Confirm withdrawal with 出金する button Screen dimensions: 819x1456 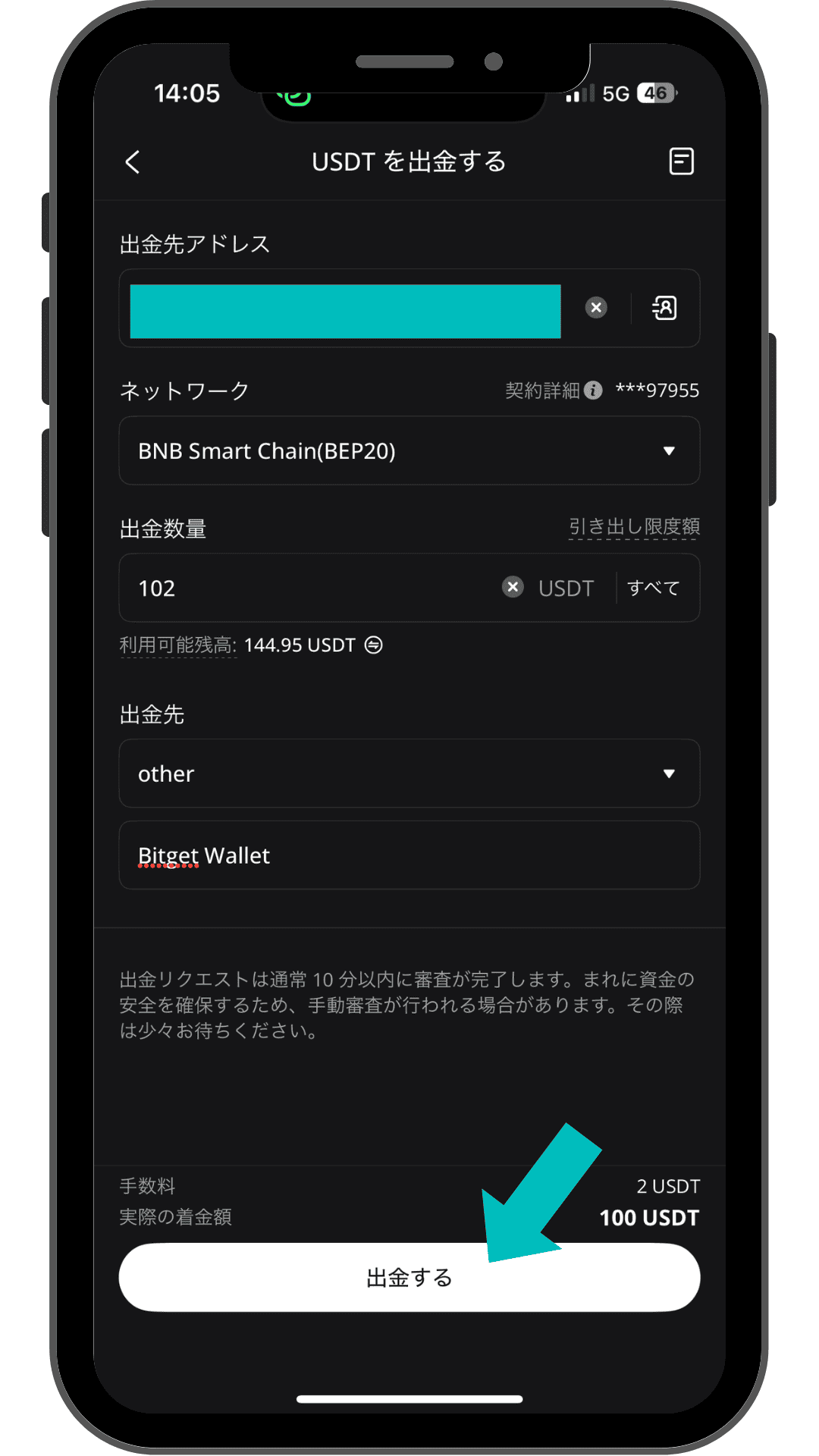tap(409, 1278)
